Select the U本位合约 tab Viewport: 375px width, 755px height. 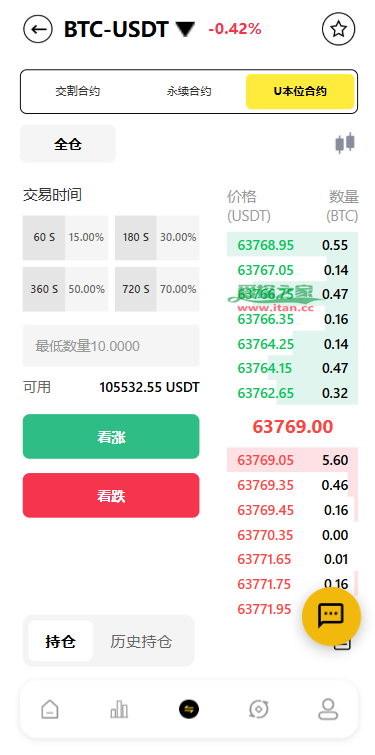coord(300,91)
